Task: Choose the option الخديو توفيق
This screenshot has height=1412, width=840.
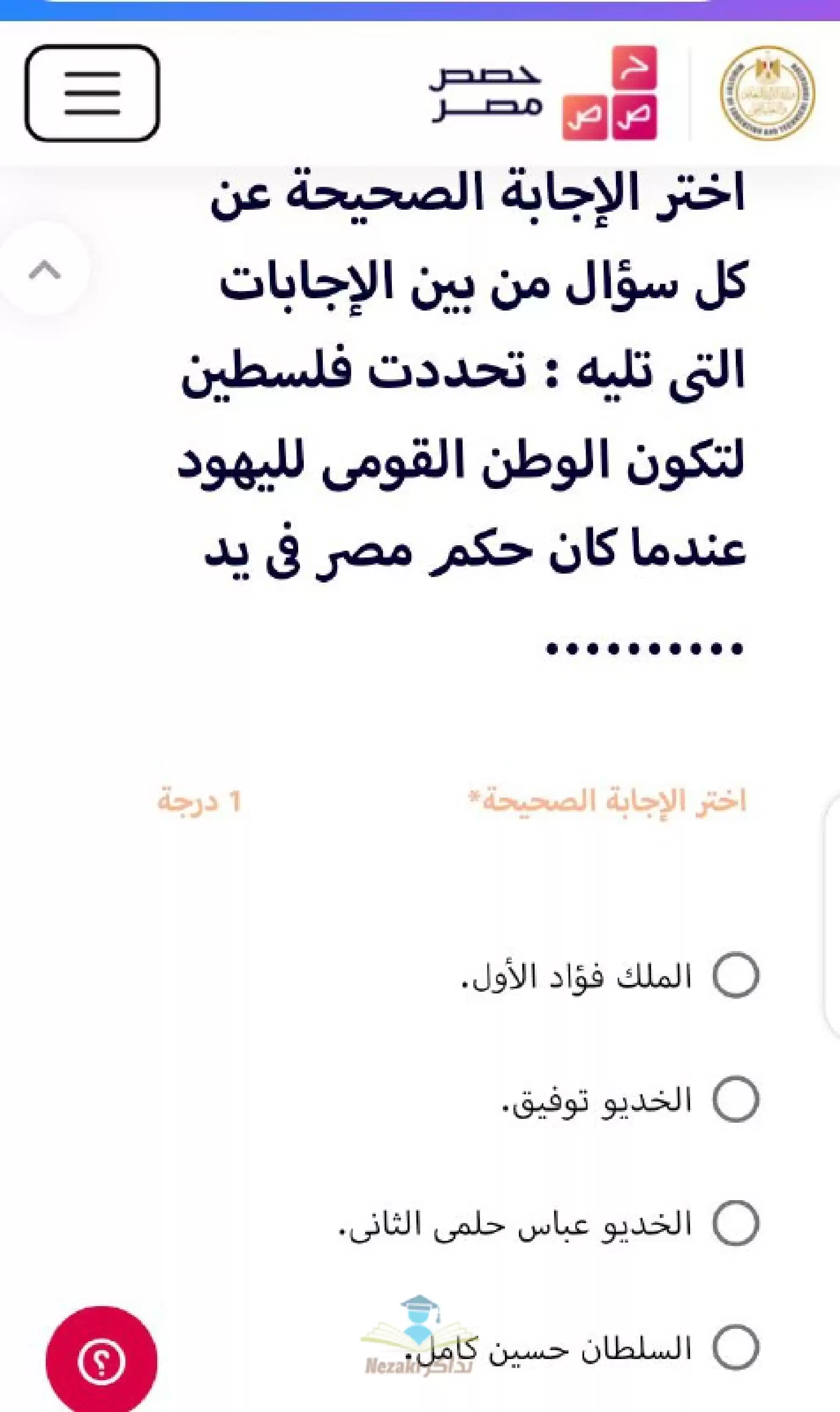Action: pyautogui.click(x=735, y=1099)
